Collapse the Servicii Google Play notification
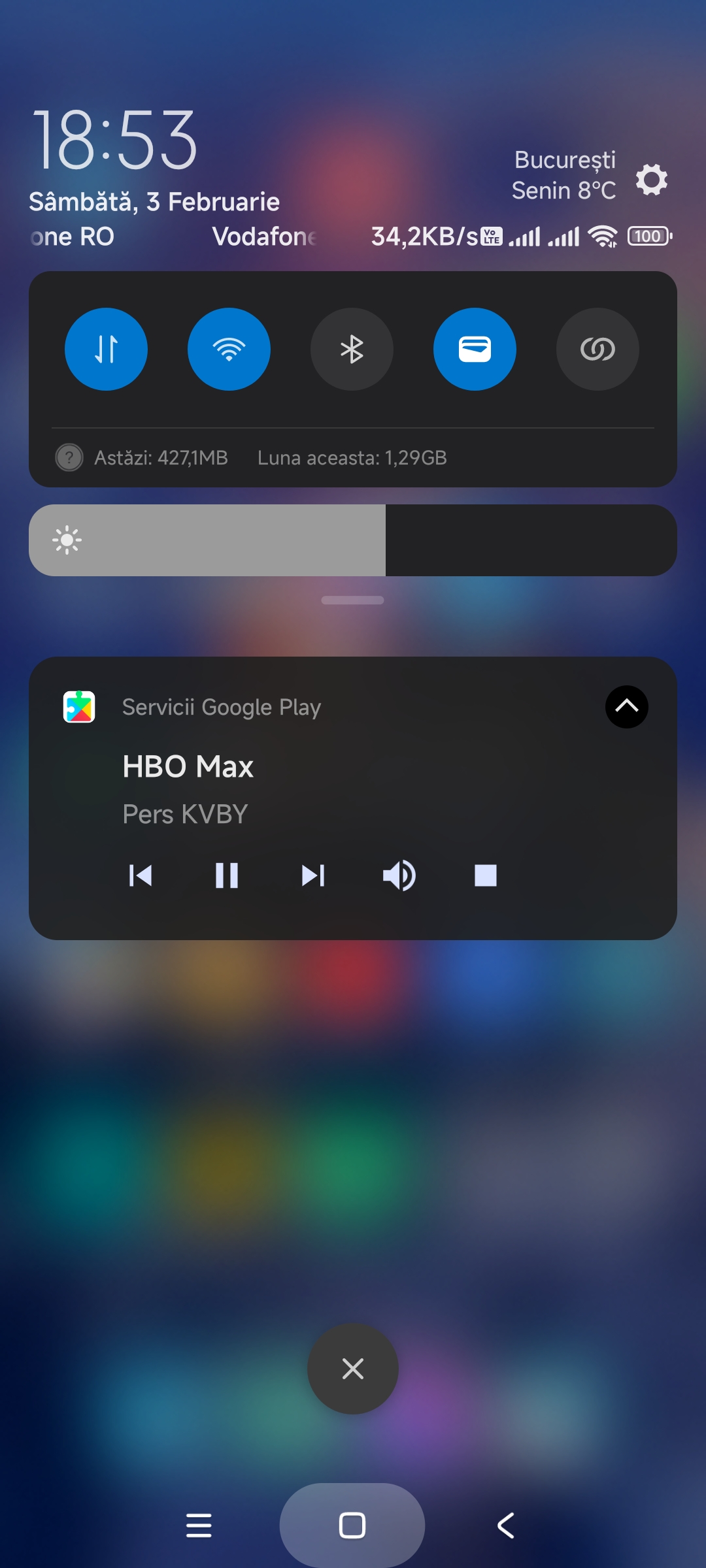Image resolution: width=706 pixels, height=1568 pixels. 626,707
